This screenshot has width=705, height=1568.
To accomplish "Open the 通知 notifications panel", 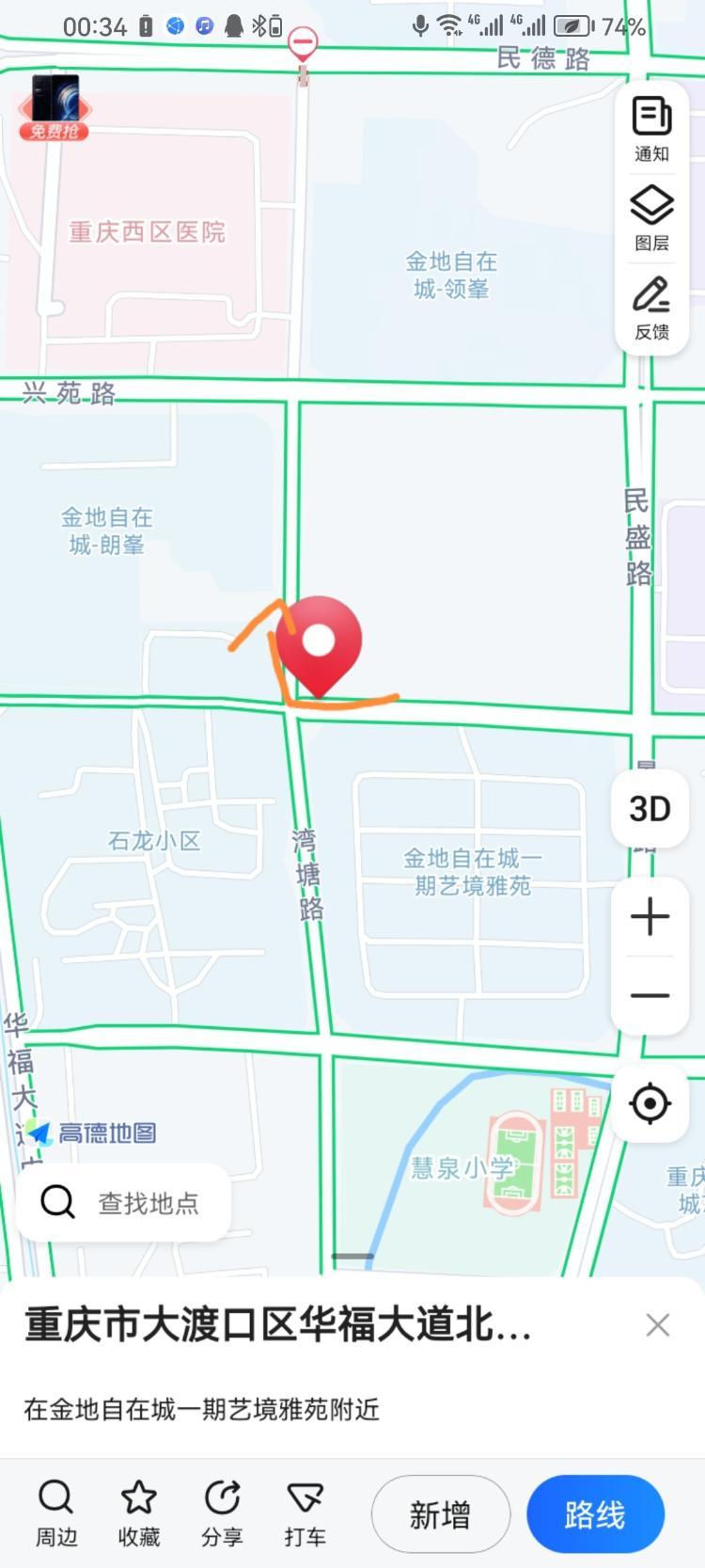I will pyautogui.click(x=651, y=128).
